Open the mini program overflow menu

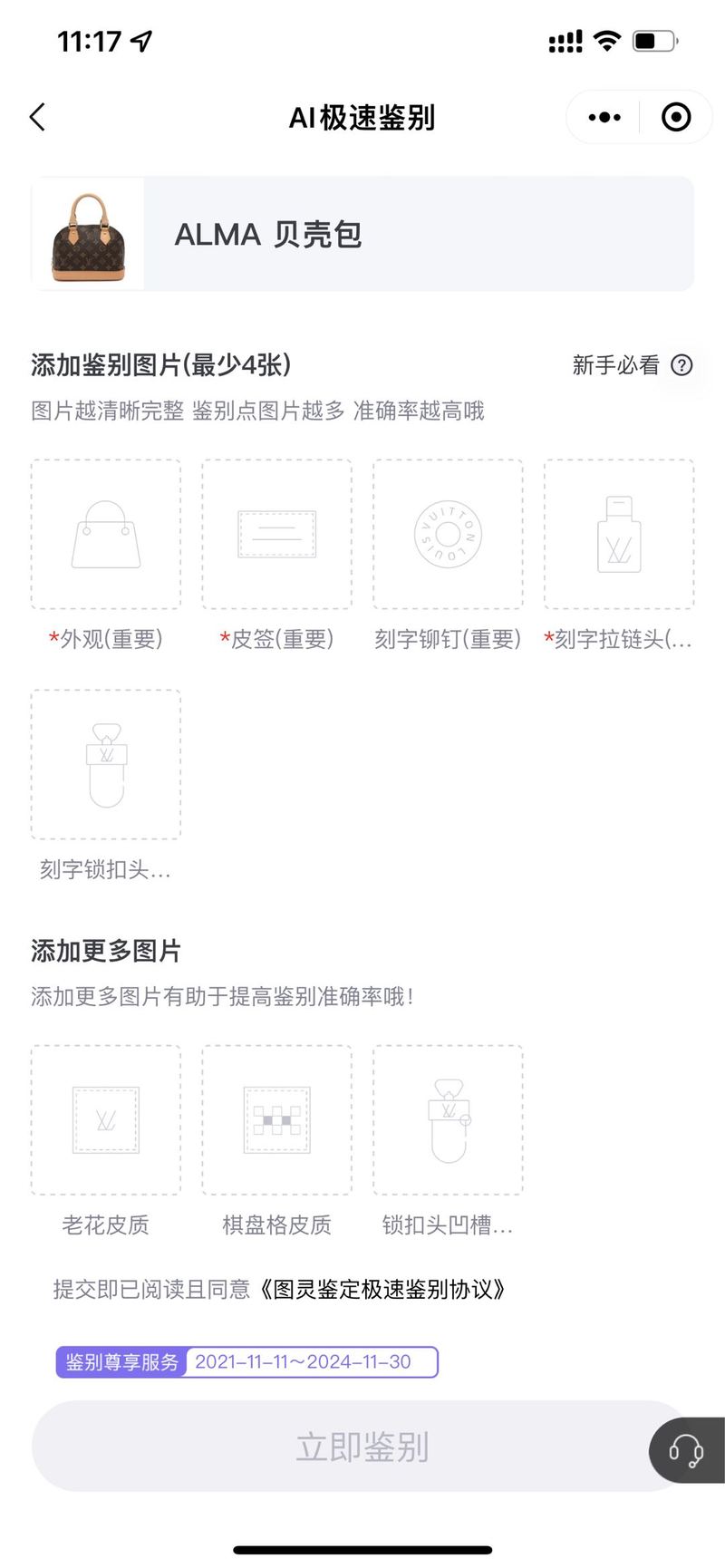pyautogui.click(x=604, y=117)
